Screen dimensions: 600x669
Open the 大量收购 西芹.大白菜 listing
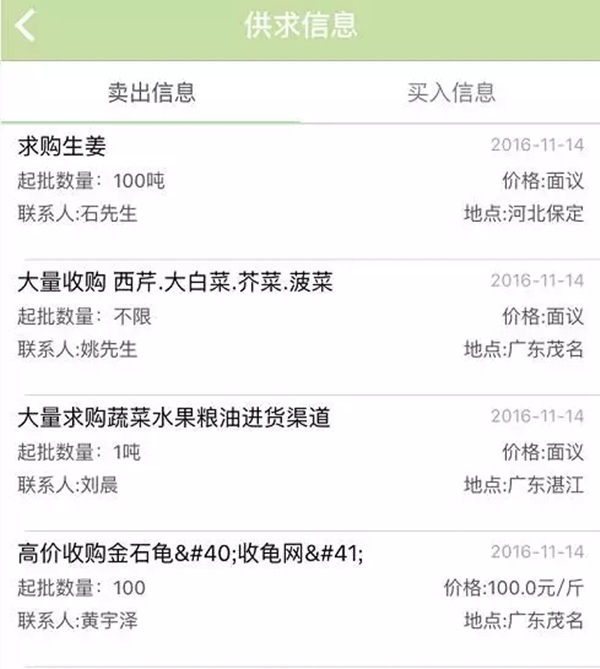coord(300,316)
